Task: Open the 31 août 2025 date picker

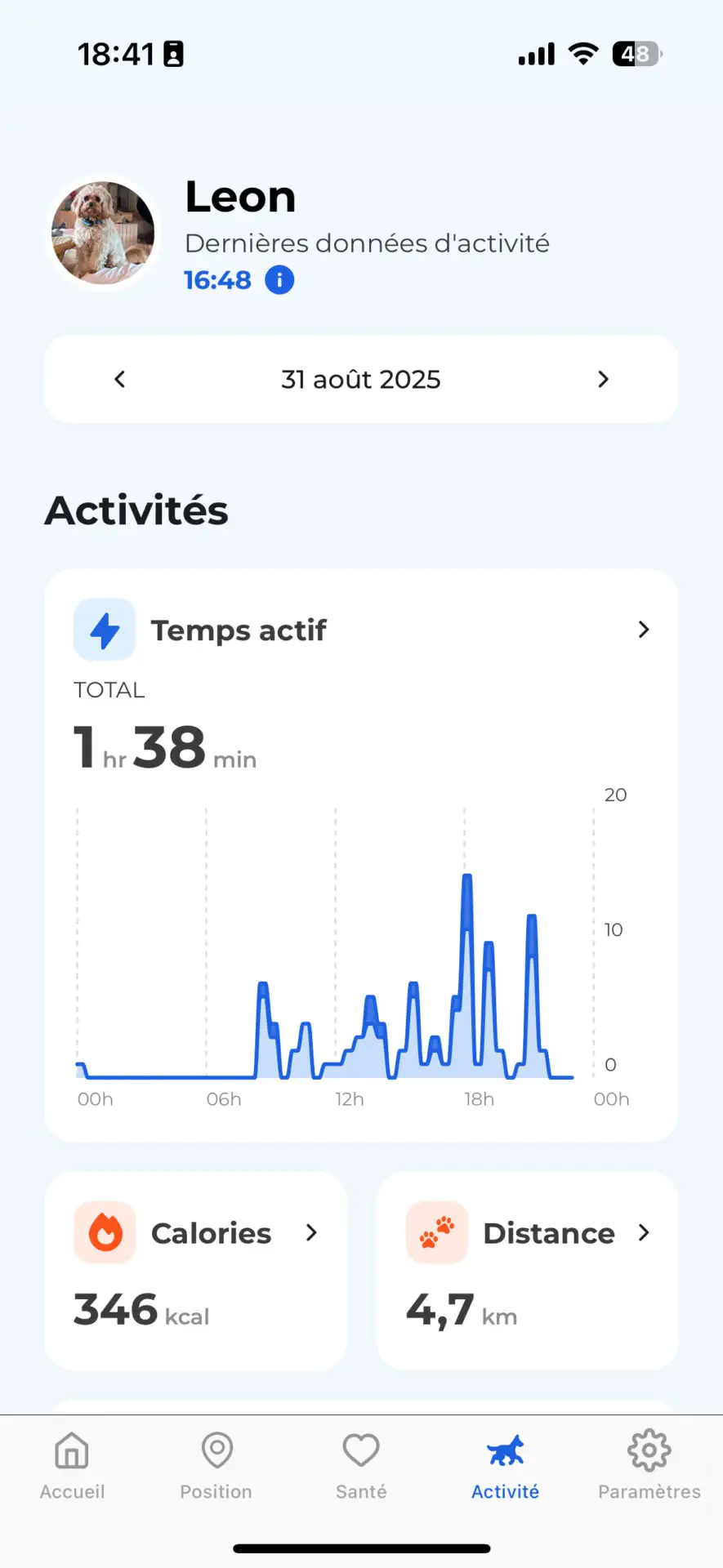Action: [360, 379]
